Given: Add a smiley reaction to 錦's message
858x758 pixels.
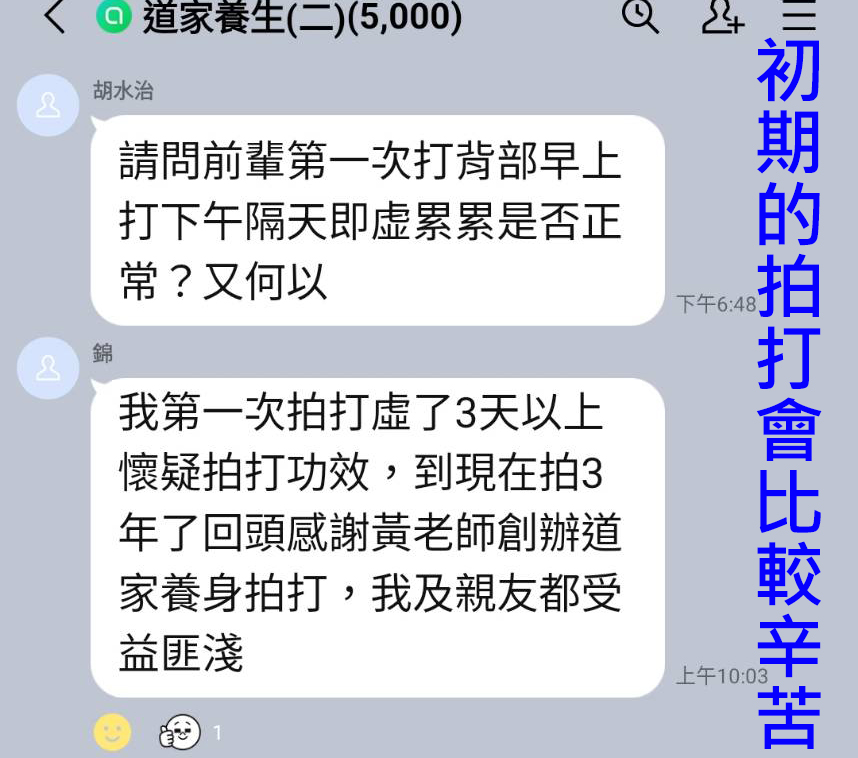Looking at the screenshot, I should pyautogui.click(x=112, y=733).
